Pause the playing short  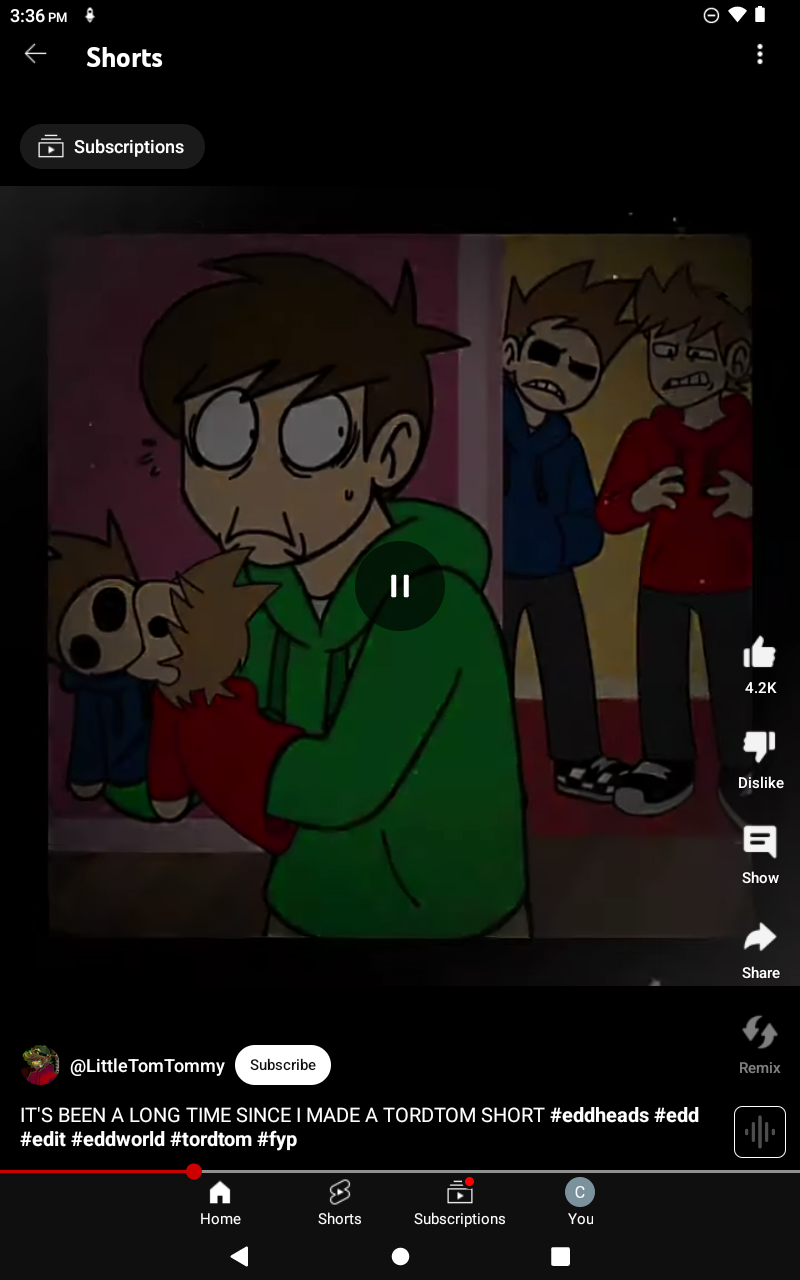coord(400,586)
